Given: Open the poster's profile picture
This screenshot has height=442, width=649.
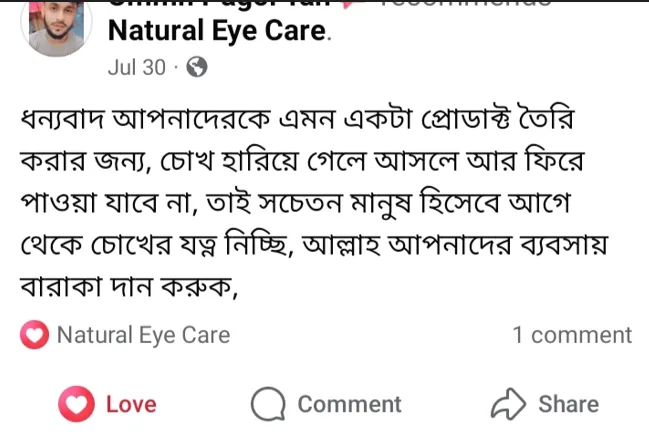Looking at the screenshot, I should tap(56, 27).
